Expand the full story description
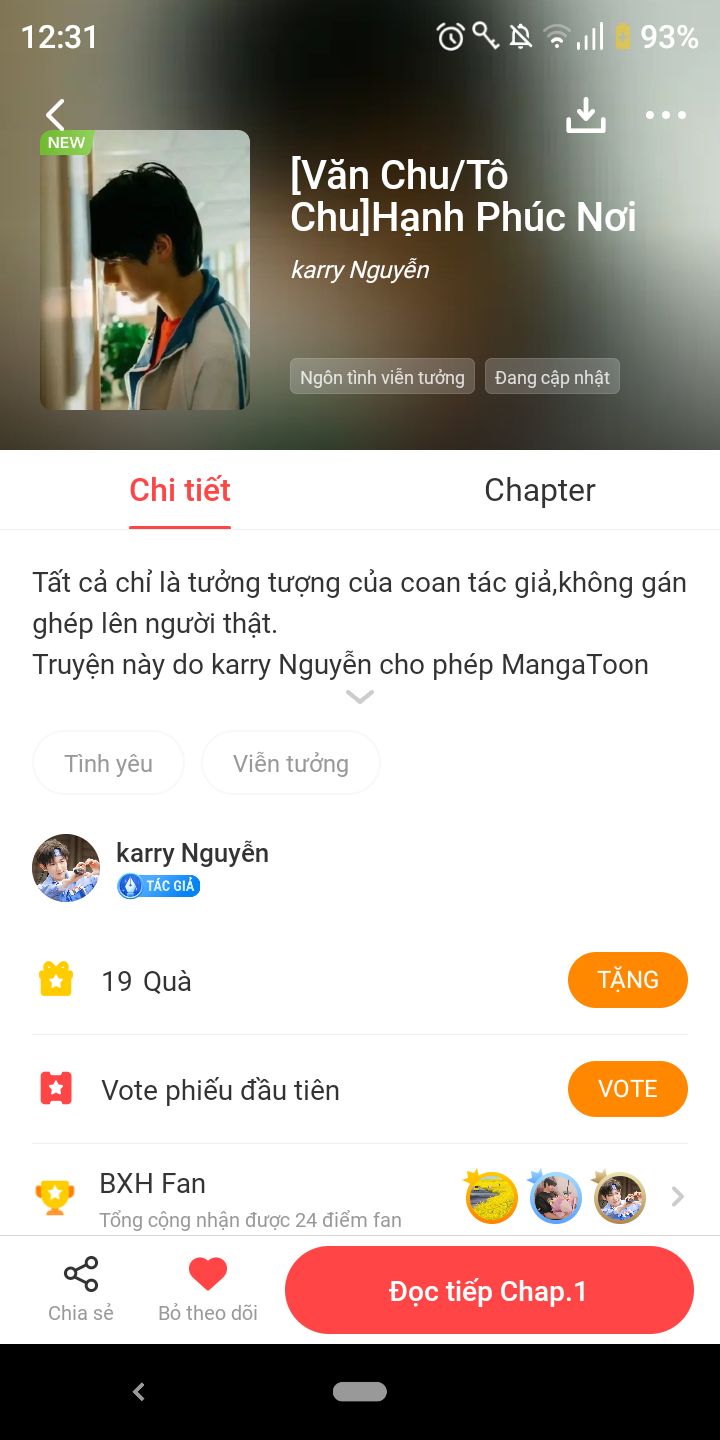This screenshot has width=720, height=1440. tap(360, 697)
